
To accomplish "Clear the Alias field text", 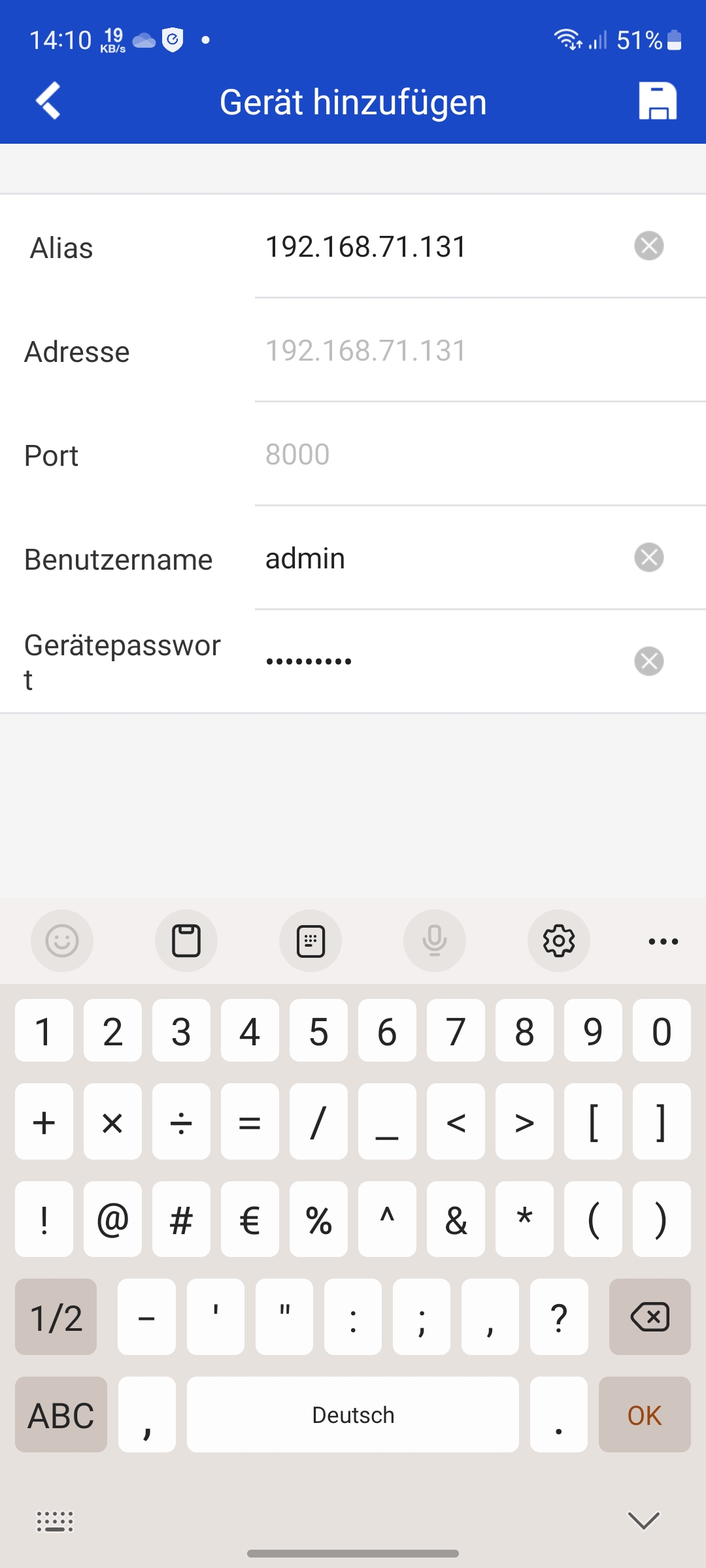I will point(649,246).
